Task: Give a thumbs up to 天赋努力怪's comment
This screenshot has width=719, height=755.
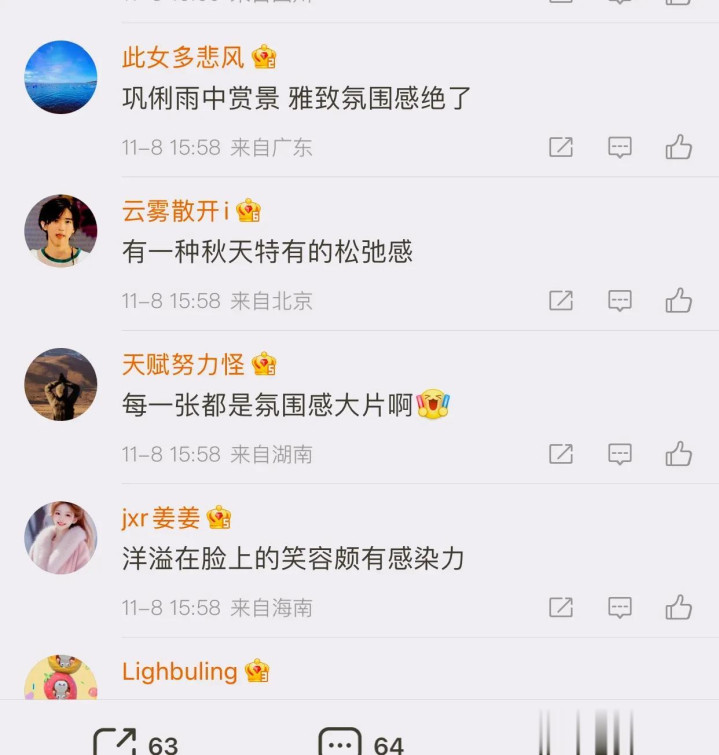Action: (679, 454)
